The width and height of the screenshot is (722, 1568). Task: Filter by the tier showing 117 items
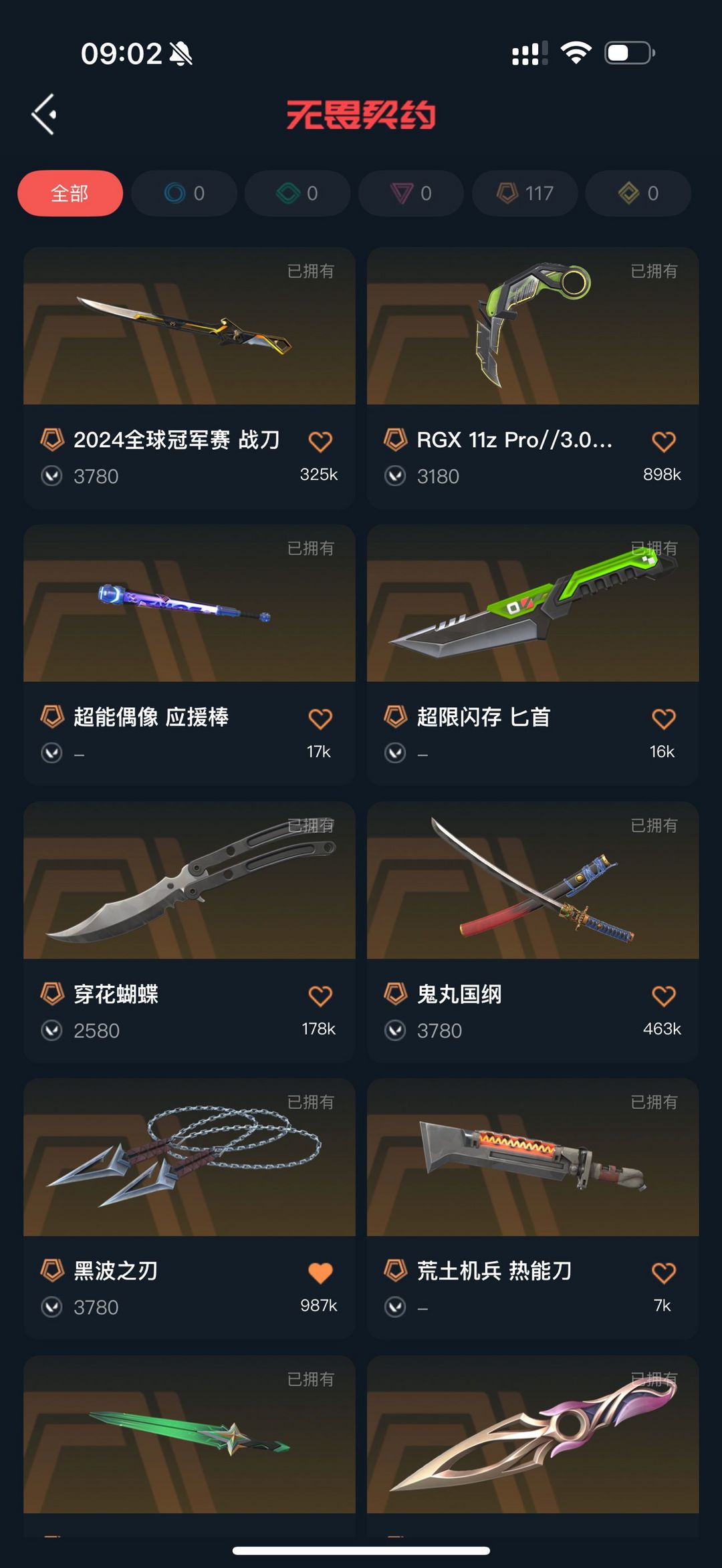(x=525, y=193)
